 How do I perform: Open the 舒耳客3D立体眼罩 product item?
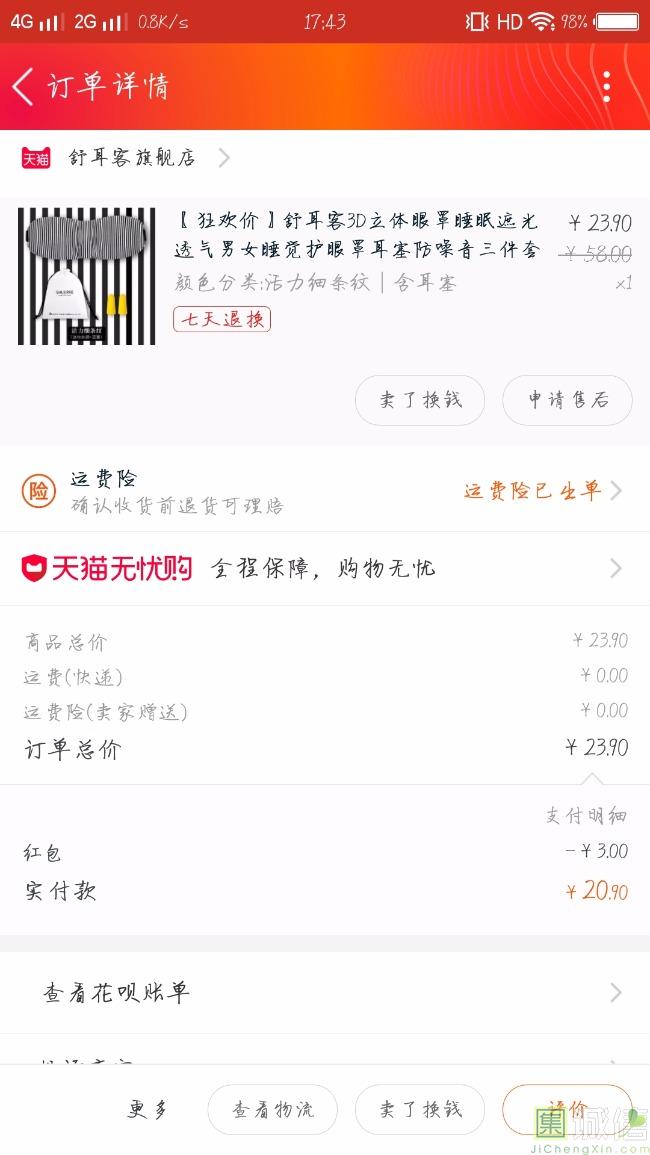(325, 276)
